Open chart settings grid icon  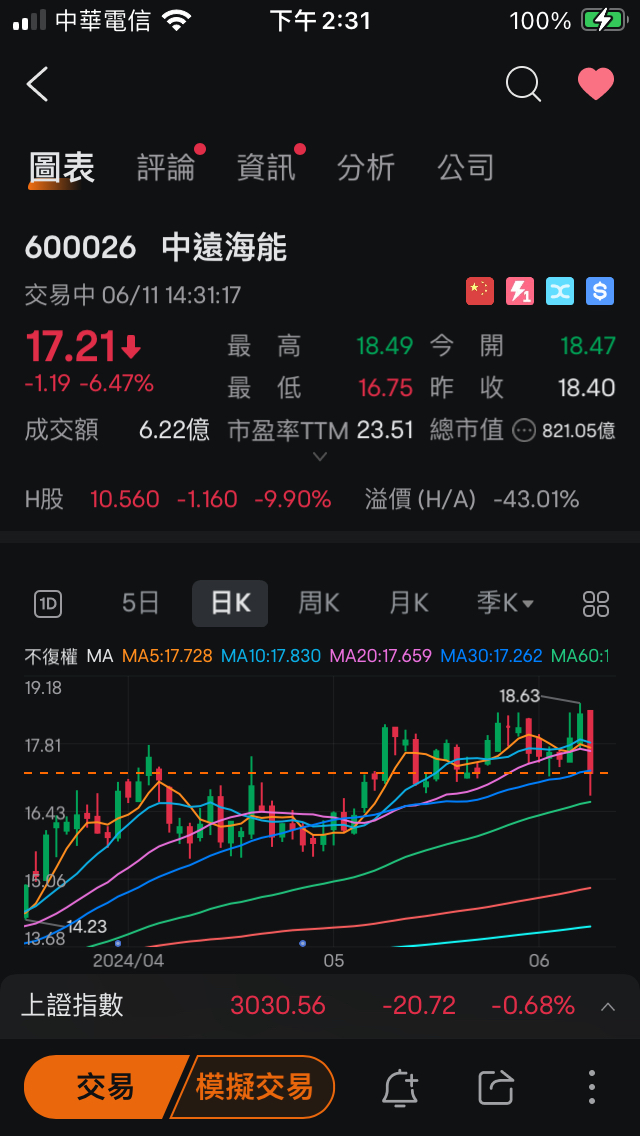(596, 603)
